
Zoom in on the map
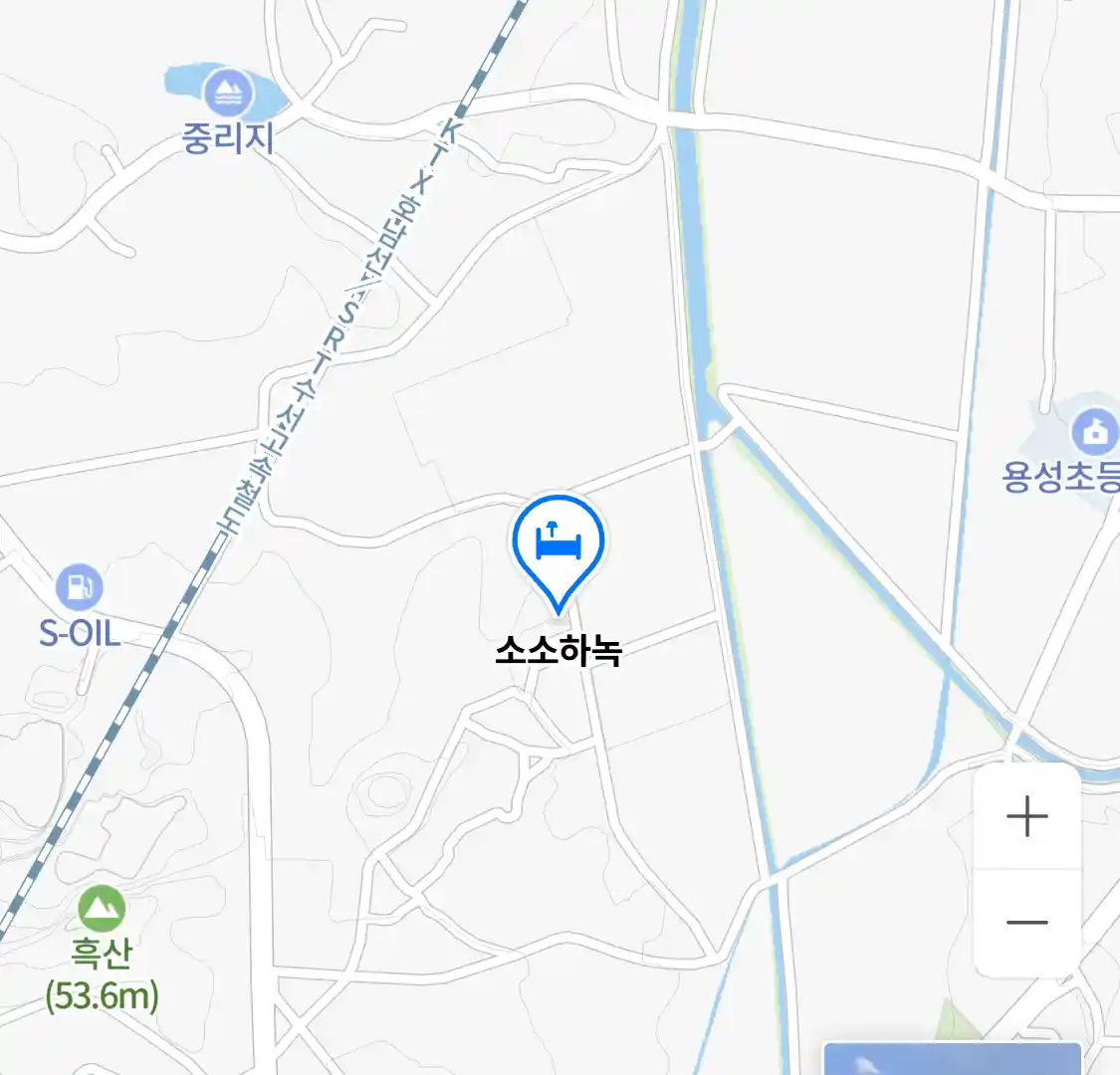point(1026,817)
